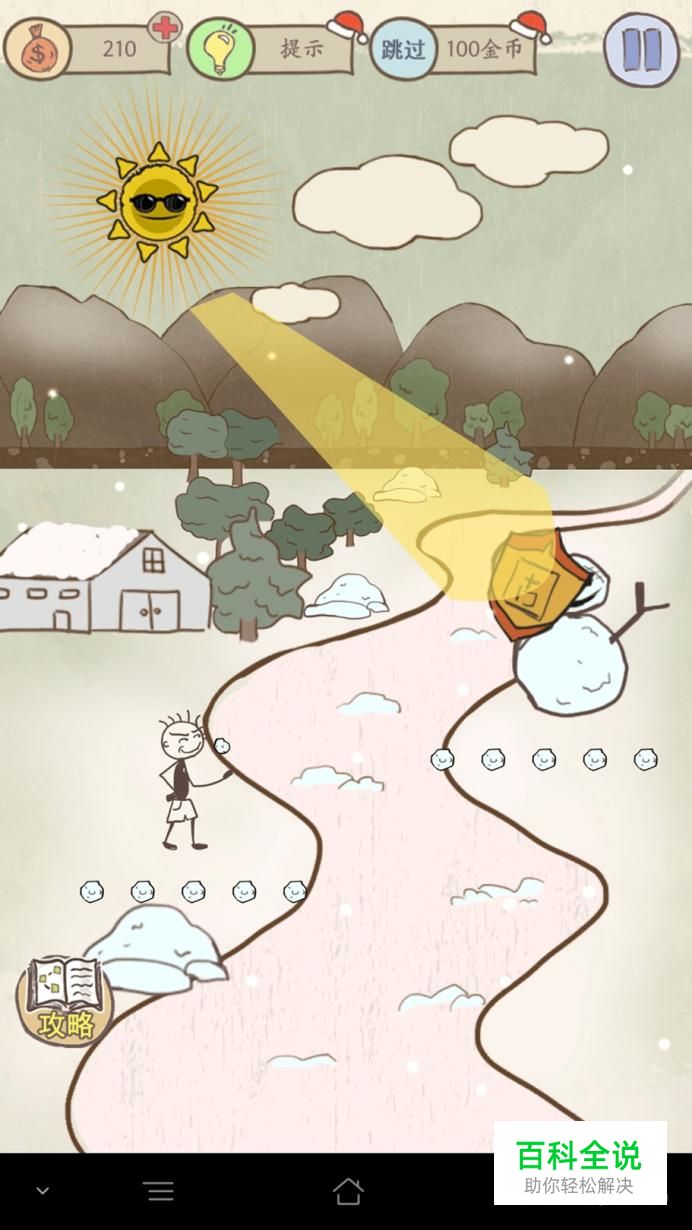Open the navigation bar menu button
Viewport: 692px width, 1230px height.
tap(159, 1190)
